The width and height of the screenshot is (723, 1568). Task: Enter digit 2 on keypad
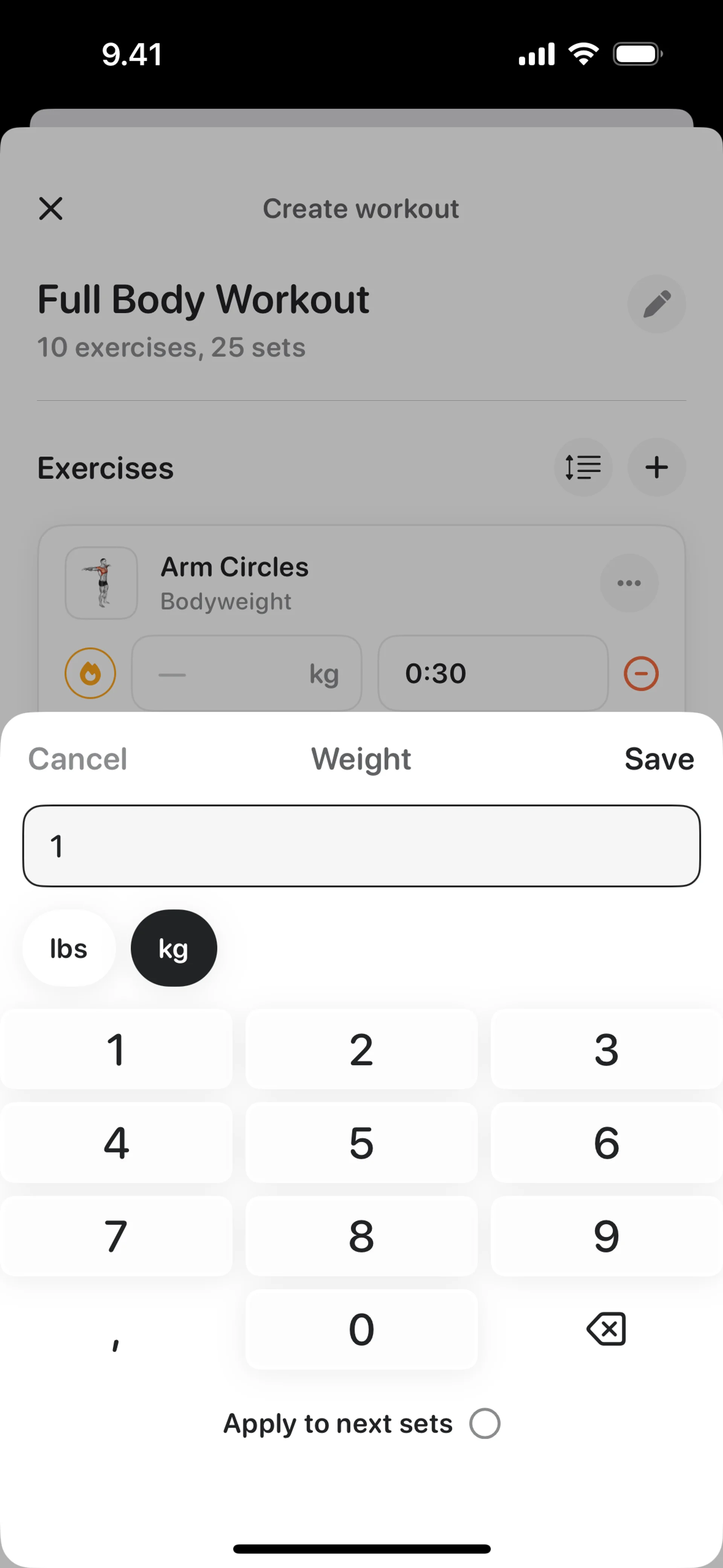(361, 1049)
